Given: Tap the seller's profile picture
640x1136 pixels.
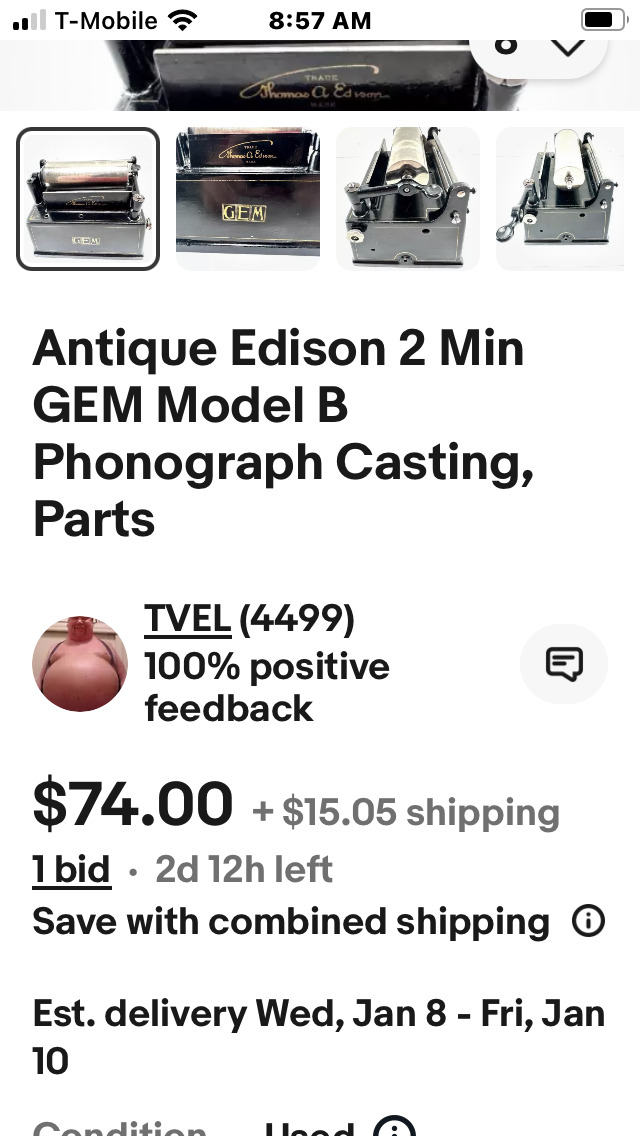Looking at the screenshot, I should pos(80,664).
